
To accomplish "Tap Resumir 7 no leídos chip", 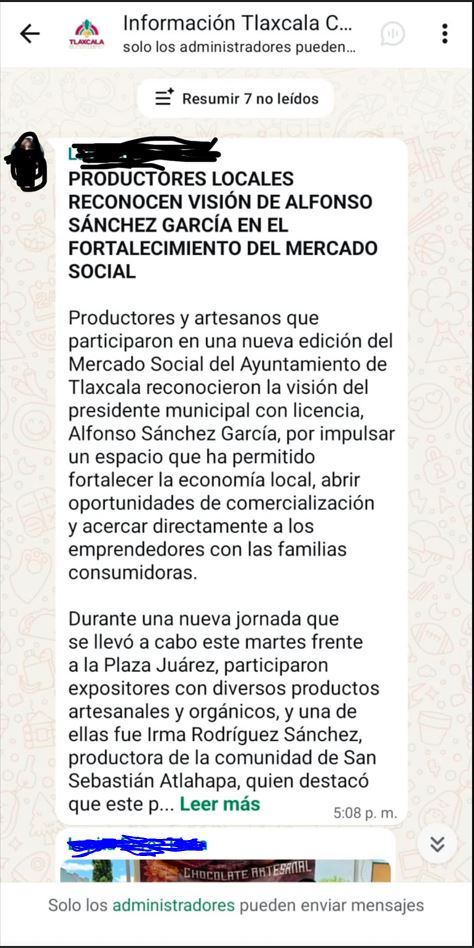I will pyautogui.click(x=236, y=99).
